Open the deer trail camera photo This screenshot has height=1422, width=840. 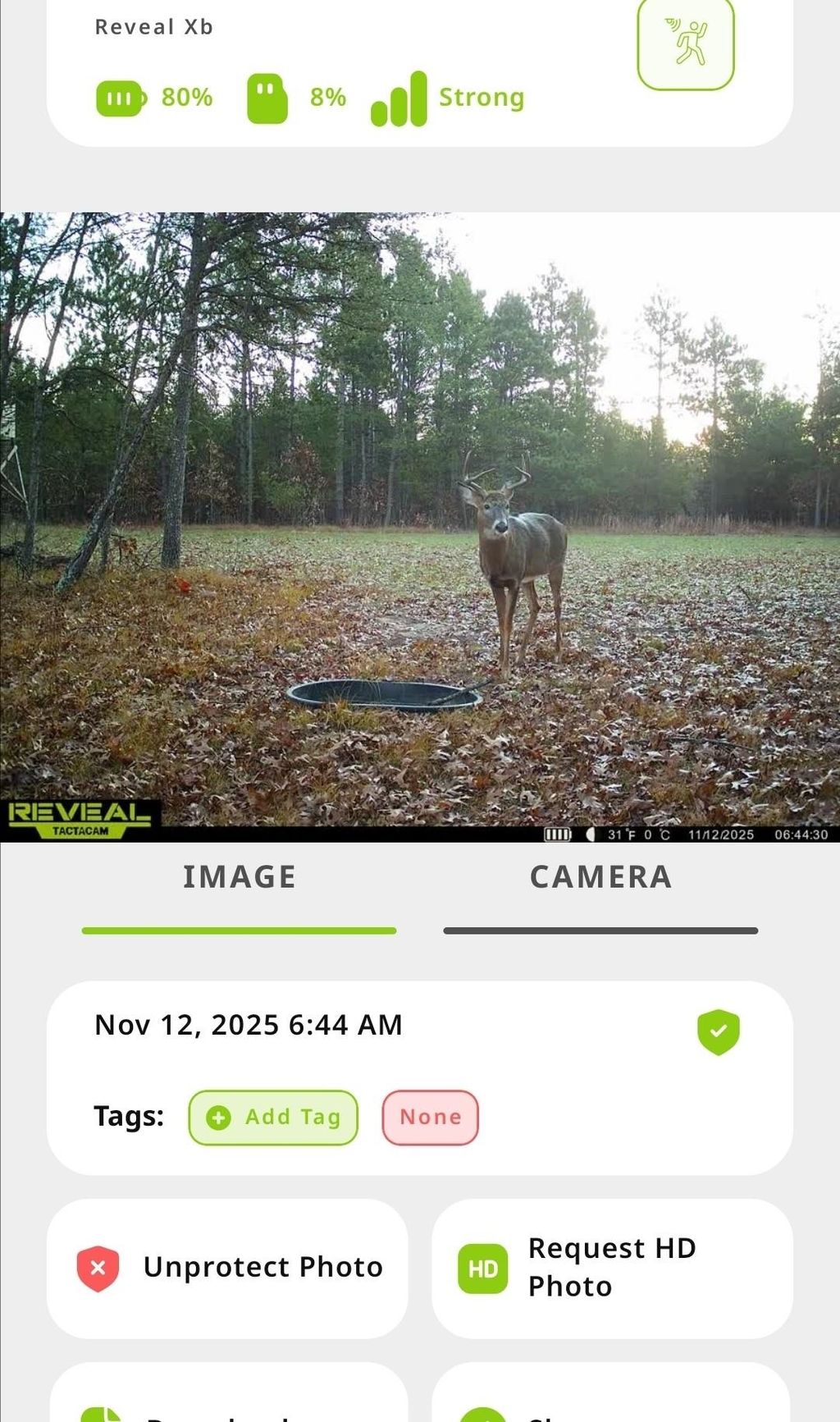(420, 525)
